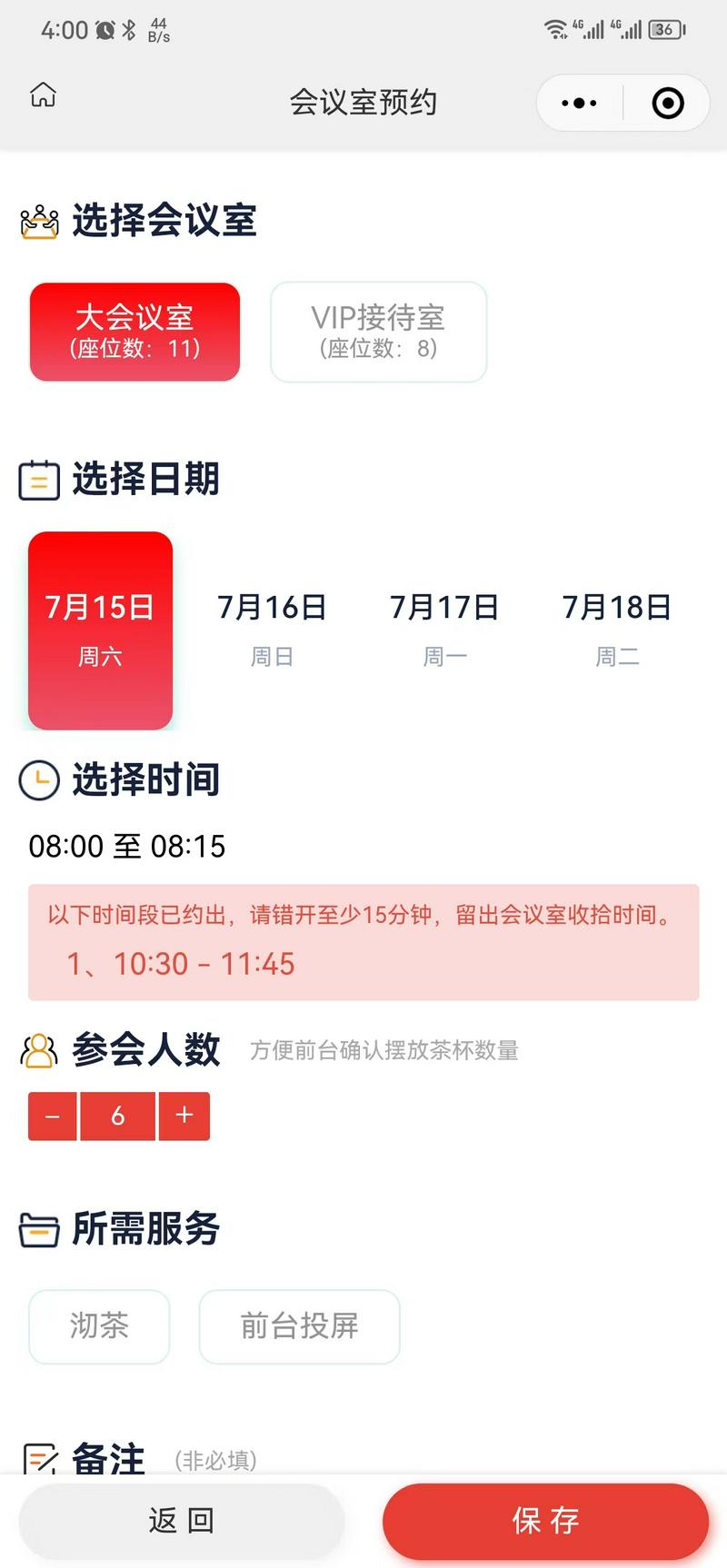Choose the VIP接待室 room option
The height and width of the screenshot is (1568, 727).
pyautogui.click(x=378, y=332)
